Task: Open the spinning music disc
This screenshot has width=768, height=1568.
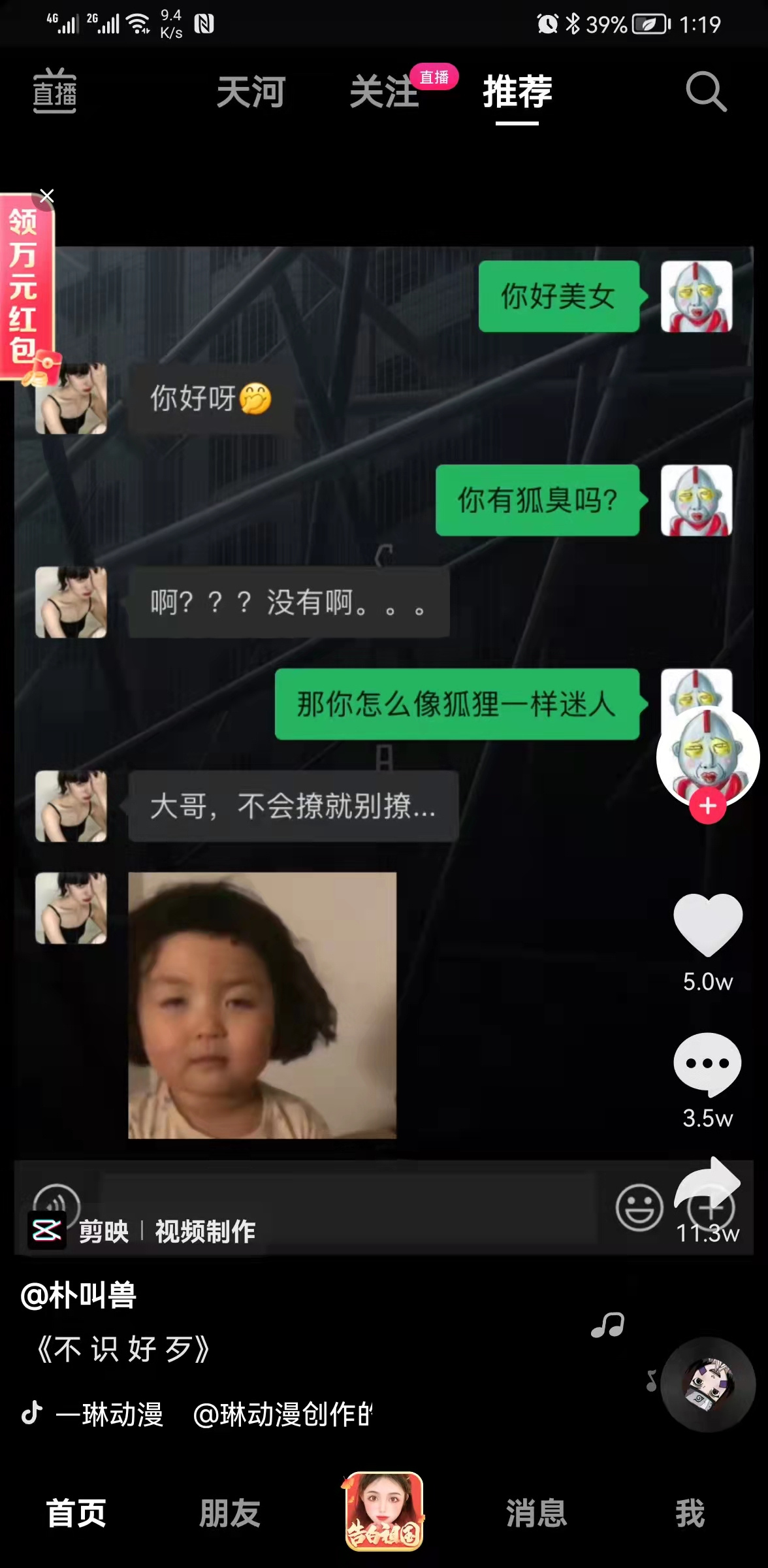Action: [x=708, y=1384]
